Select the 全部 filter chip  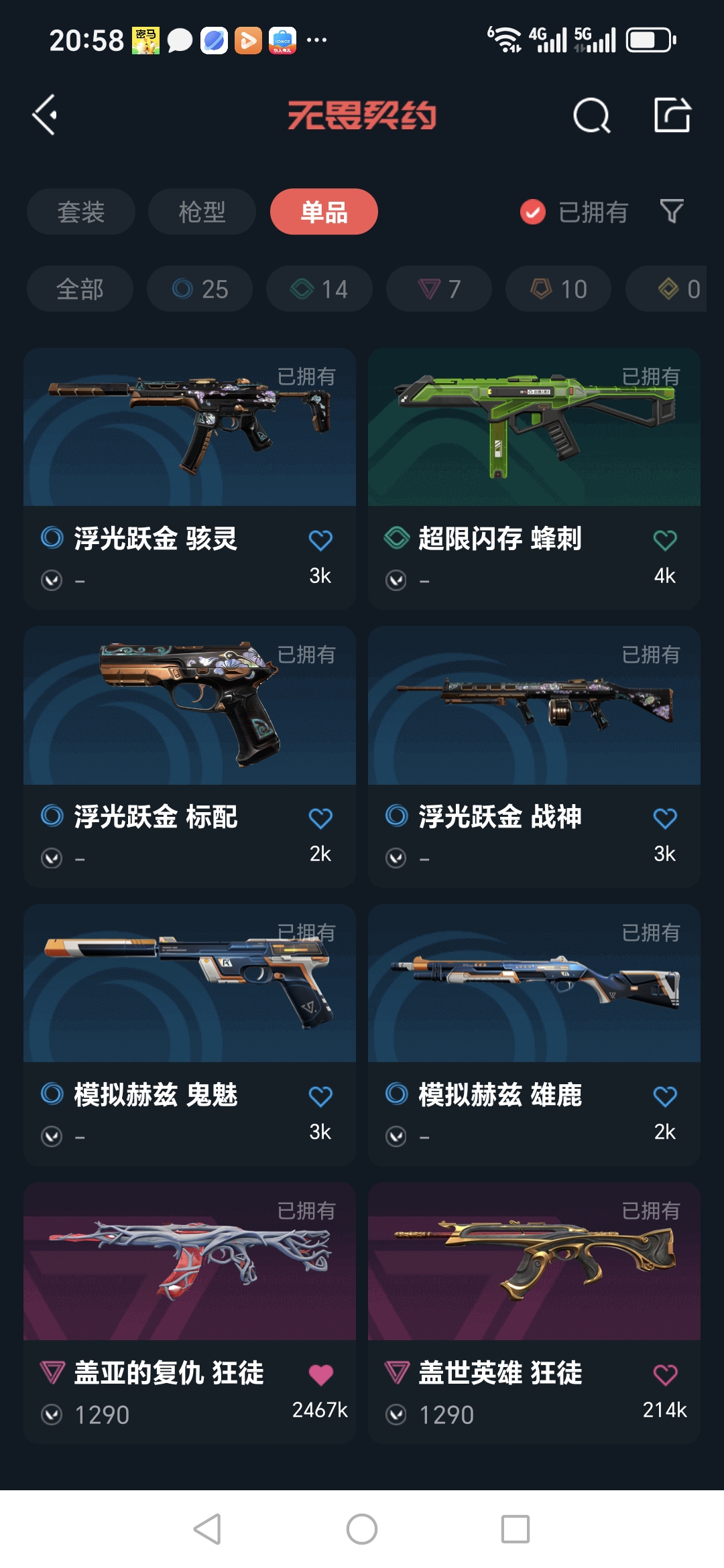tap(80, 289)
